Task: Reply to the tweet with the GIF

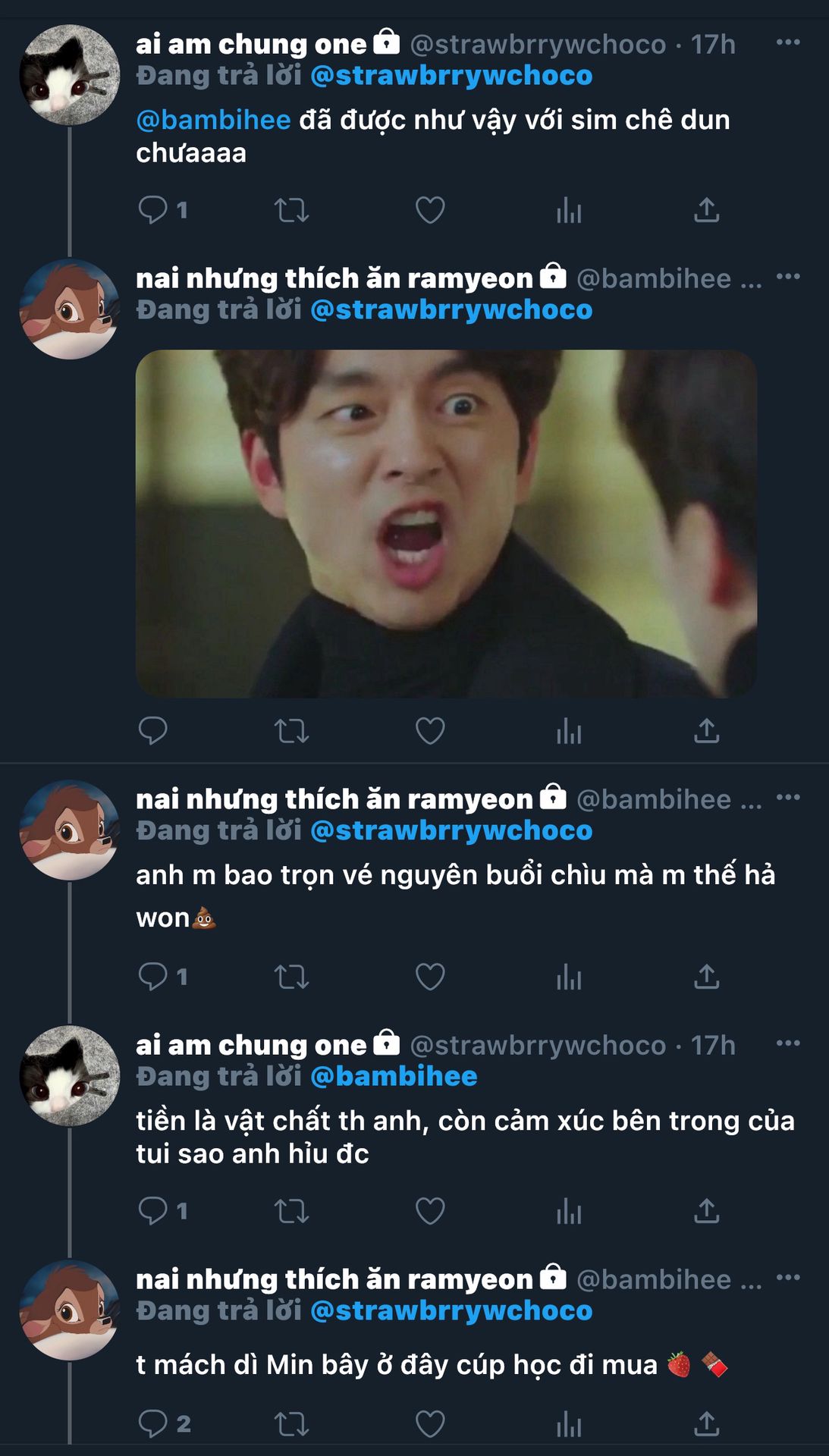Action: pyautogui.click(x=152, y=731)
